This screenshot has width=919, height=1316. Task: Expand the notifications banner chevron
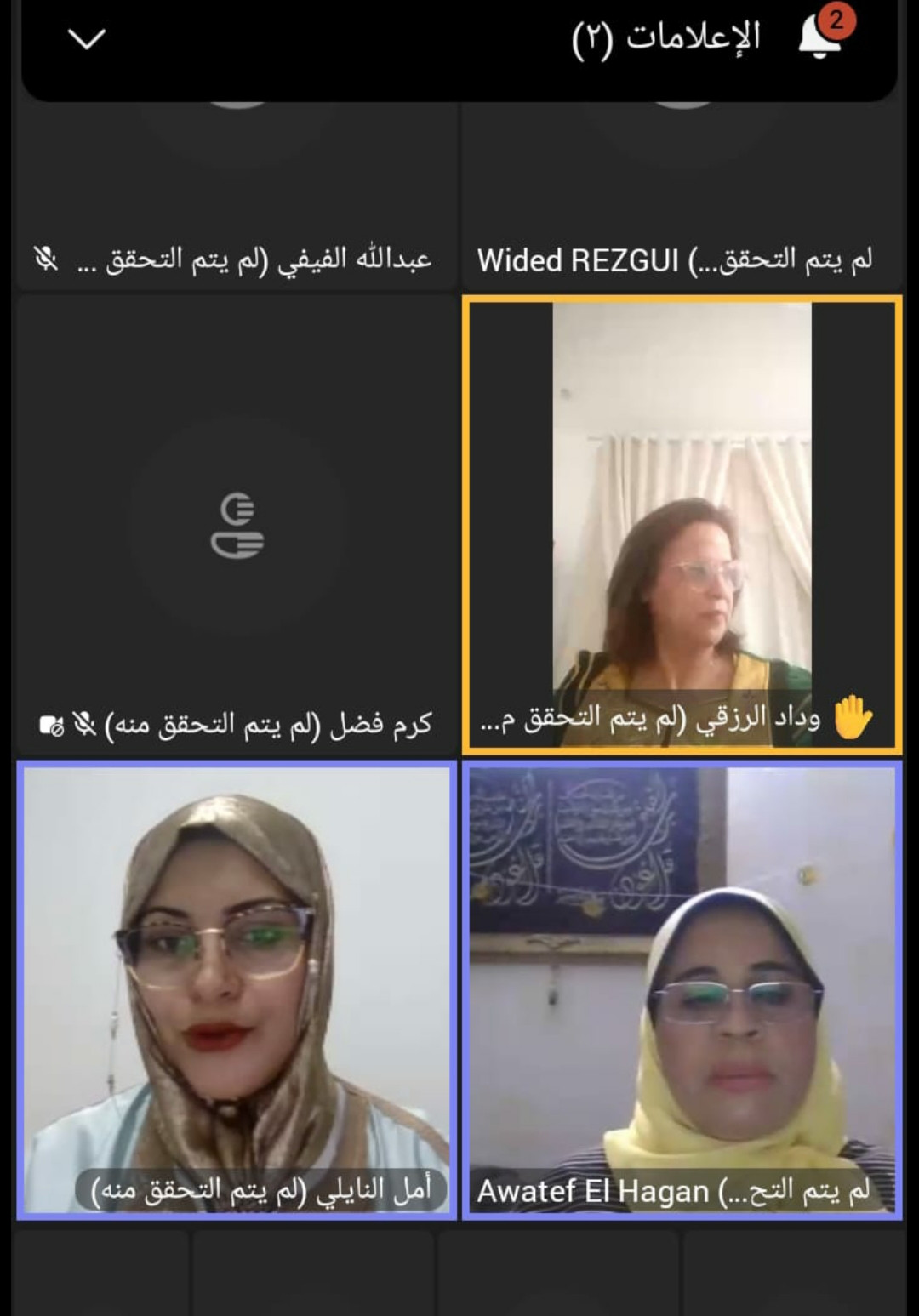pyautogui.click(x=87, y=39)
